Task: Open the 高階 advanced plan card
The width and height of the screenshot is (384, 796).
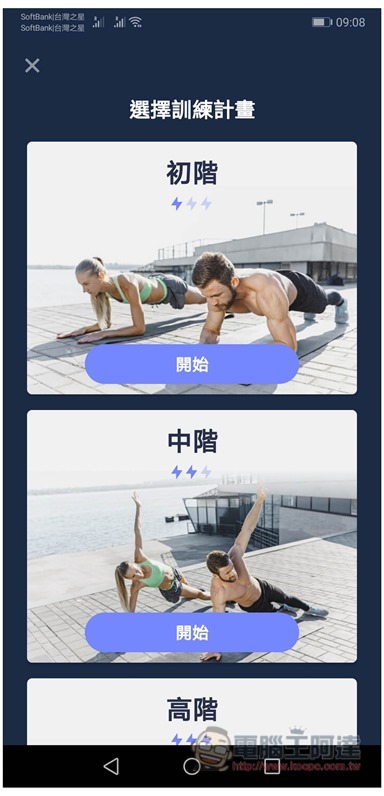Action: (x=191, y=712)
